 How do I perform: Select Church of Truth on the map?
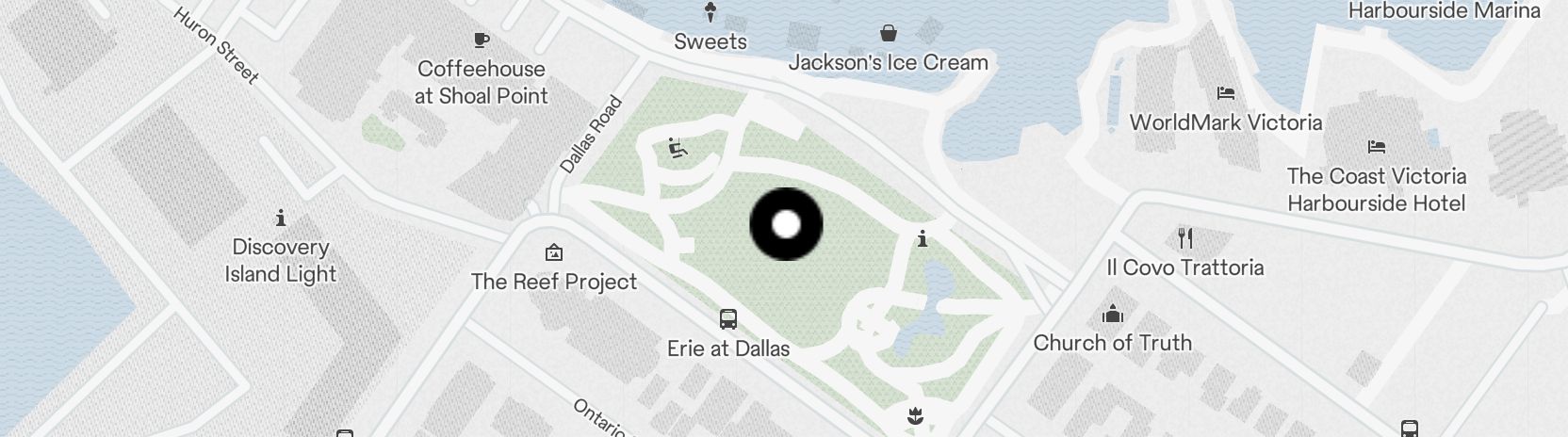click(1113, 314)
